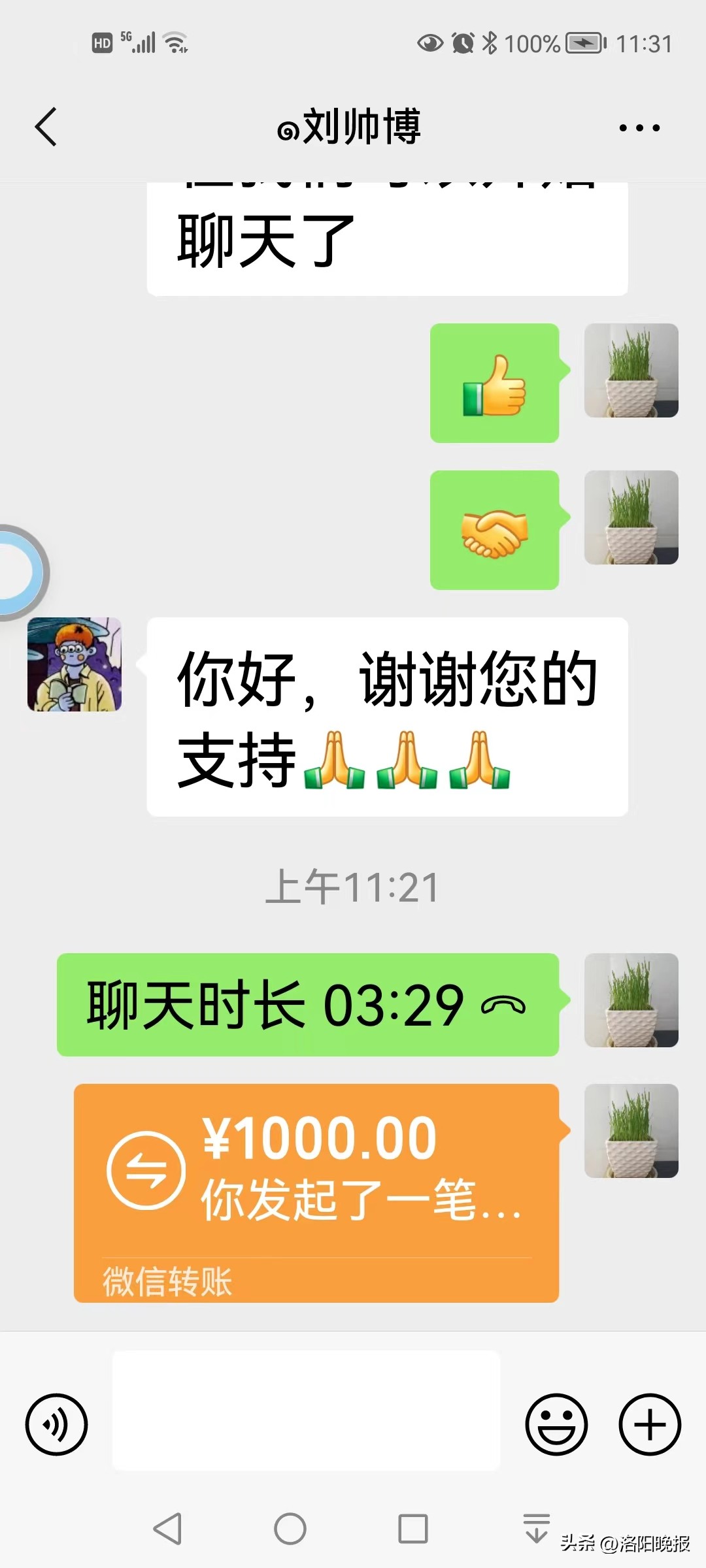Click the phone icon on chat duration message
The width and height of the screenshot is (706, 1568).
click(503, 1004)
